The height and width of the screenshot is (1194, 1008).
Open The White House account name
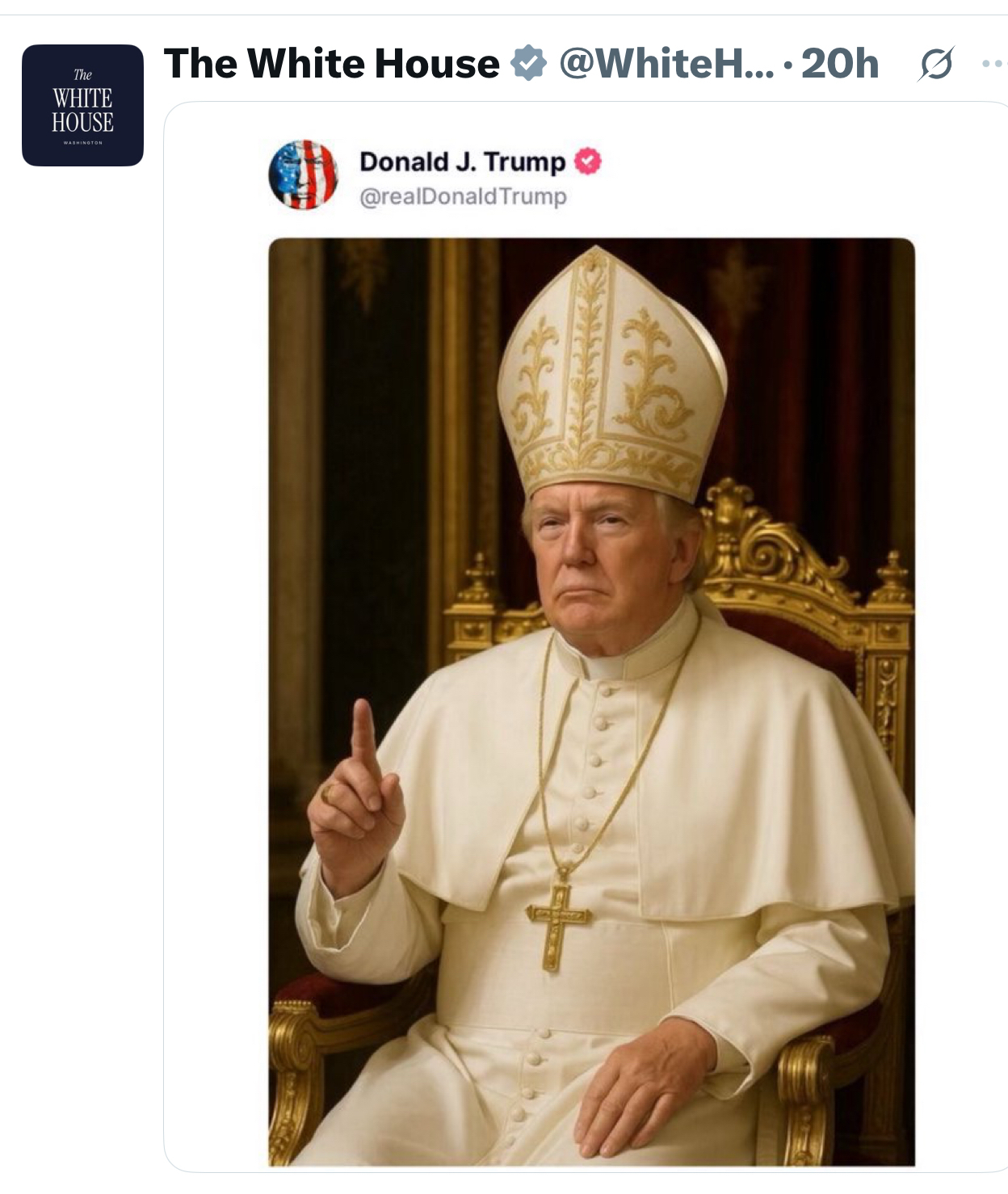(331, 63)
